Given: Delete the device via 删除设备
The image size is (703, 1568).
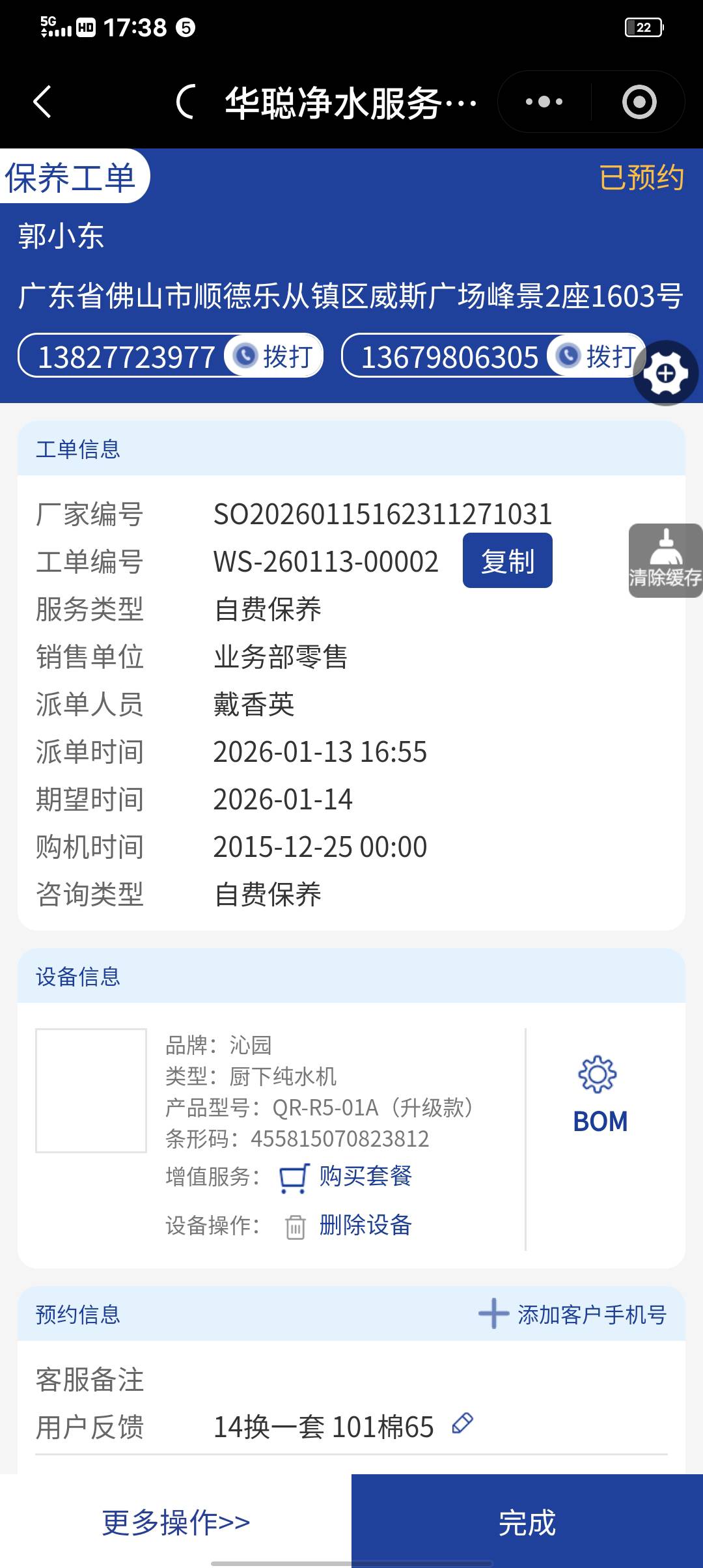Looking at the screenshot, I should (365, 1225).
